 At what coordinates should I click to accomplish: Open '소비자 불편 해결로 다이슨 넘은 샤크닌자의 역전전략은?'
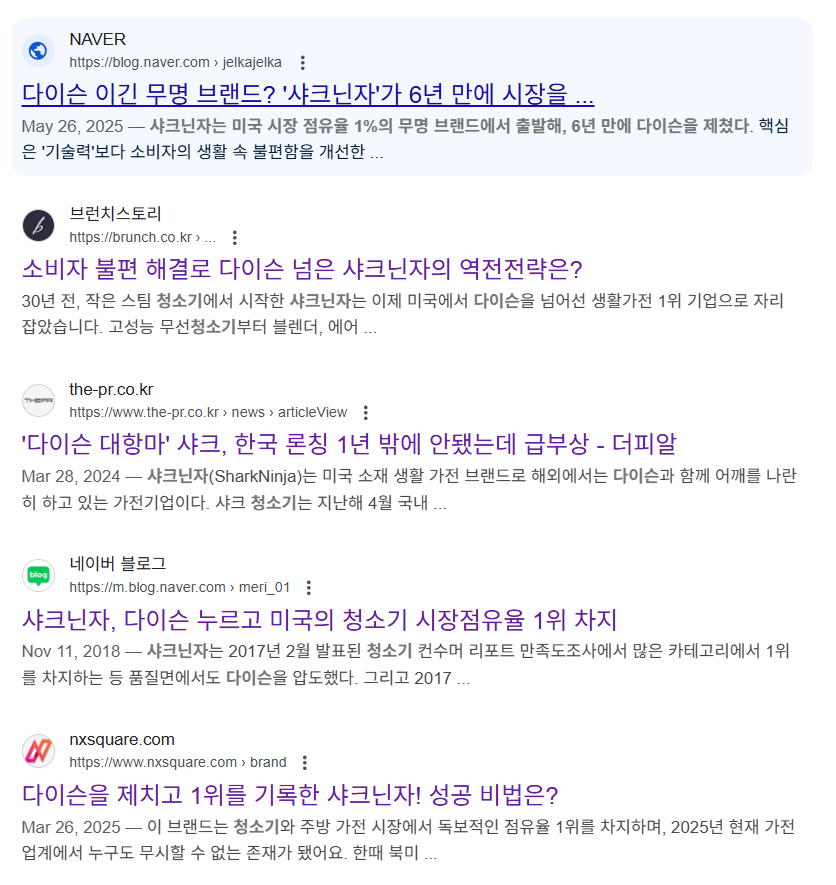coord(301,269)
